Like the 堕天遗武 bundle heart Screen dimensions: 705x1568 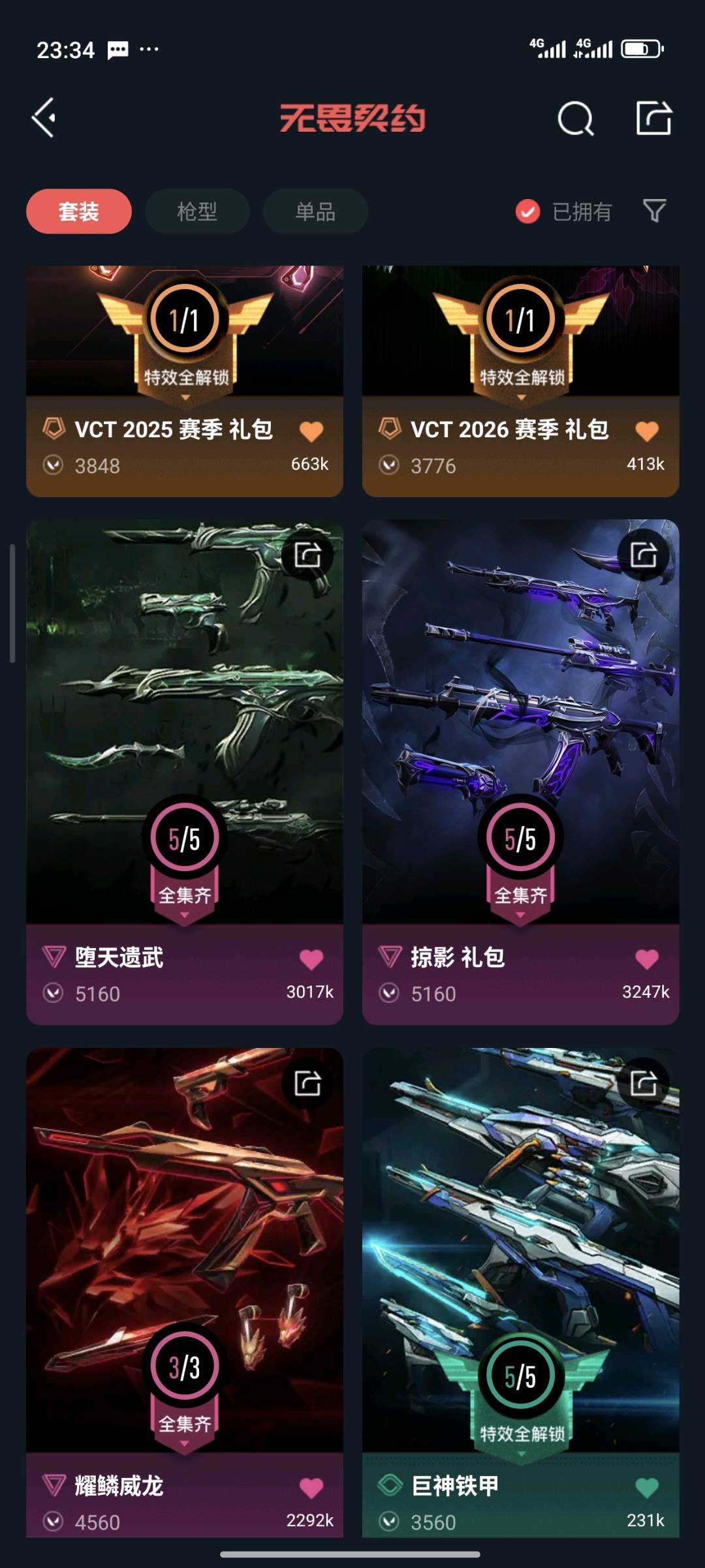(311, 959)
